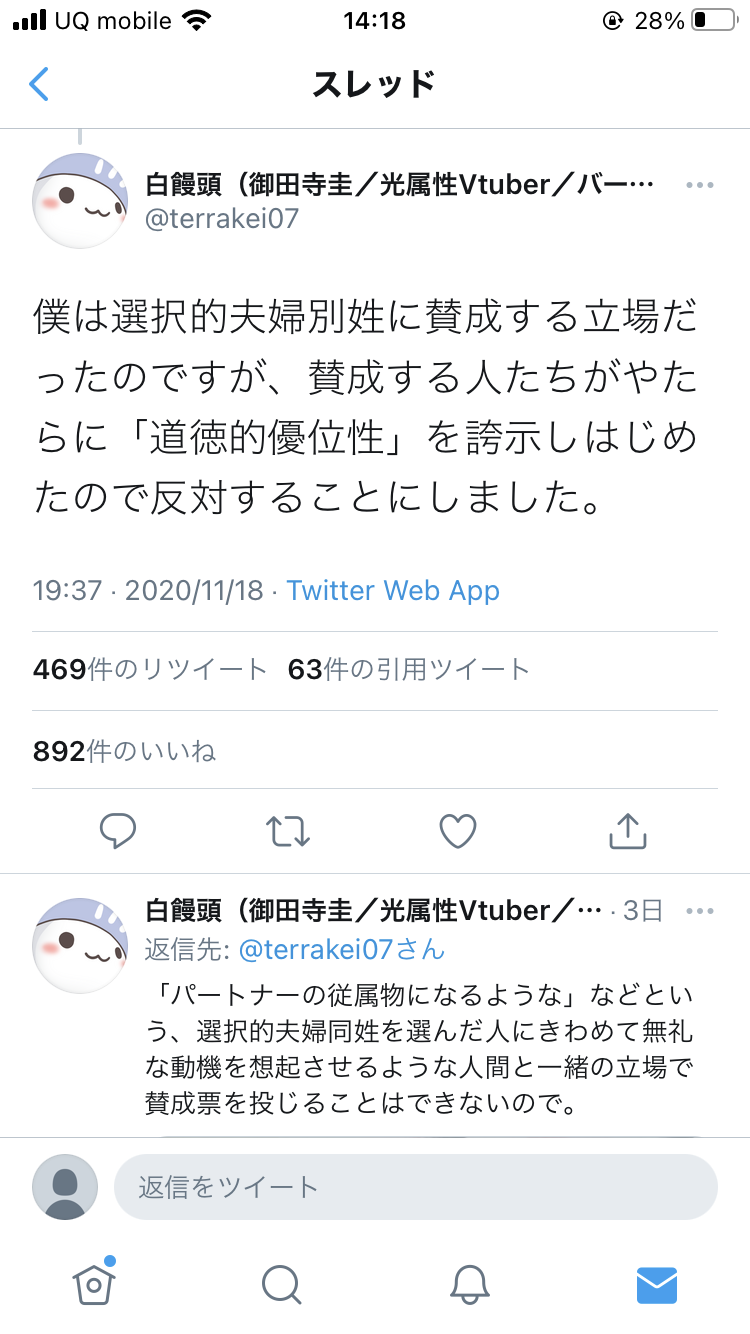Like the main tweet
Image resolution: width=750 pixels, height=1334 pixels.
tap(458, 830)
